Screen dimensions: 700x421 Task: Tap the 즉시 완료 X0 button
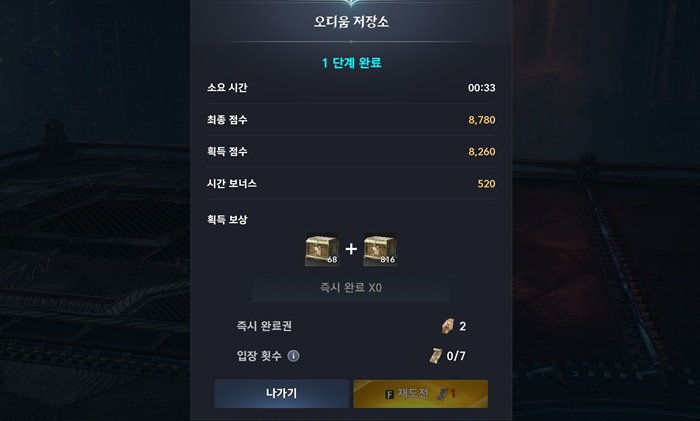[351, 288]
